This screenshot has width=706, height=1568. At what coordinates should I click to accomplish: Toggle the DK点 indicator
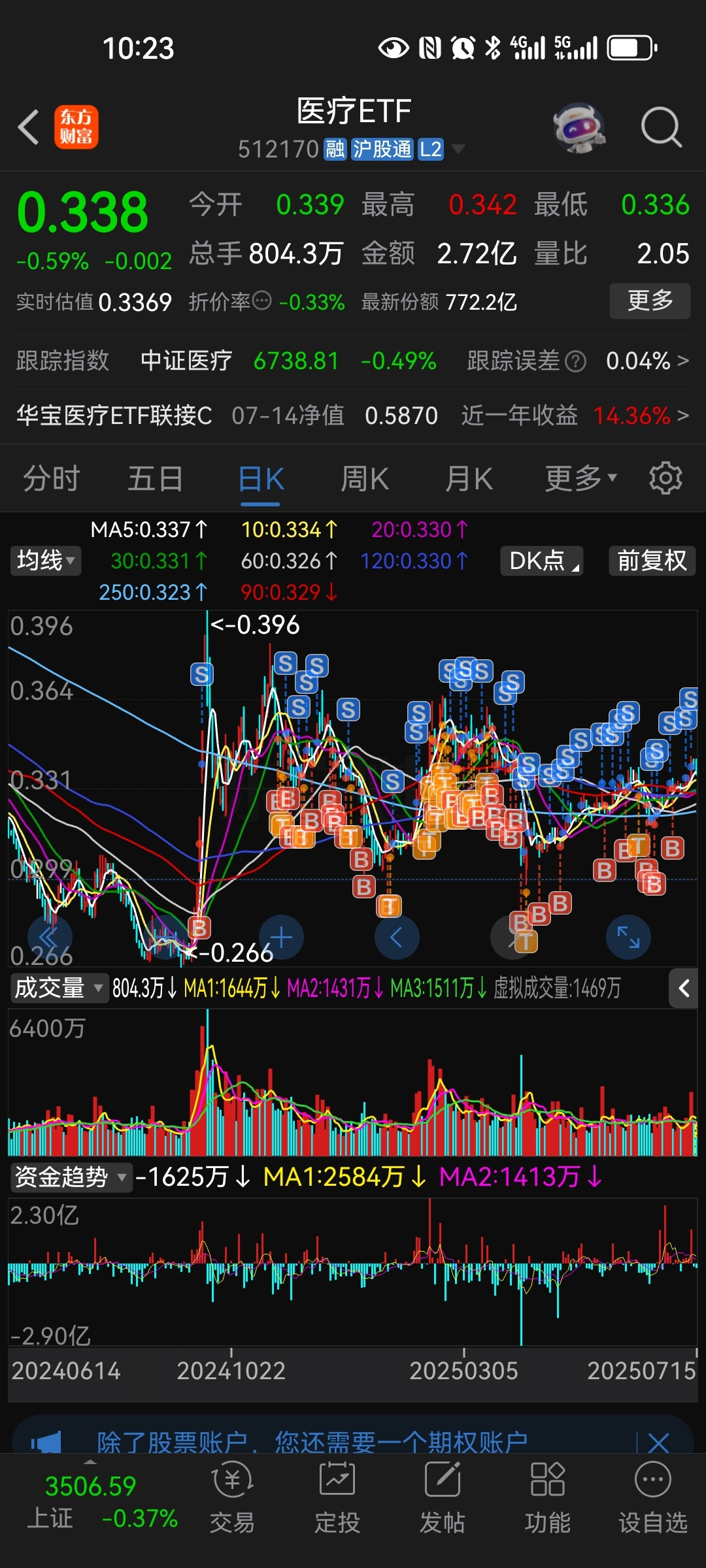pyautogui.click(x=542, y=561)
